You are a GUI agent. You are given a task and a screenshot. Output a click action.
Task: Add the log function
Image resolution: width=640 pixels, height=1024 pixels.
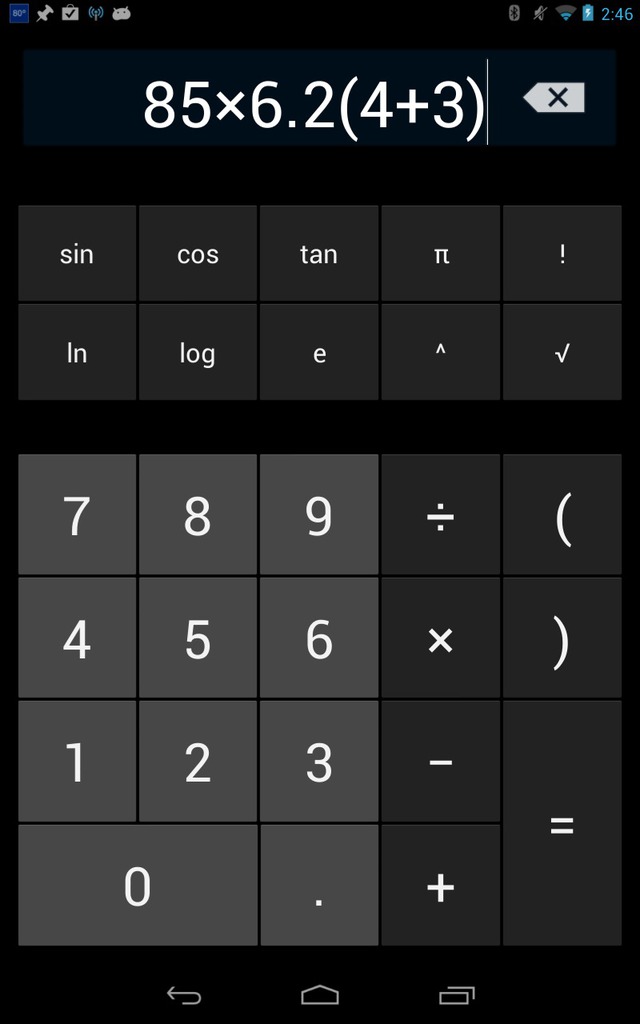coord(198,352)
